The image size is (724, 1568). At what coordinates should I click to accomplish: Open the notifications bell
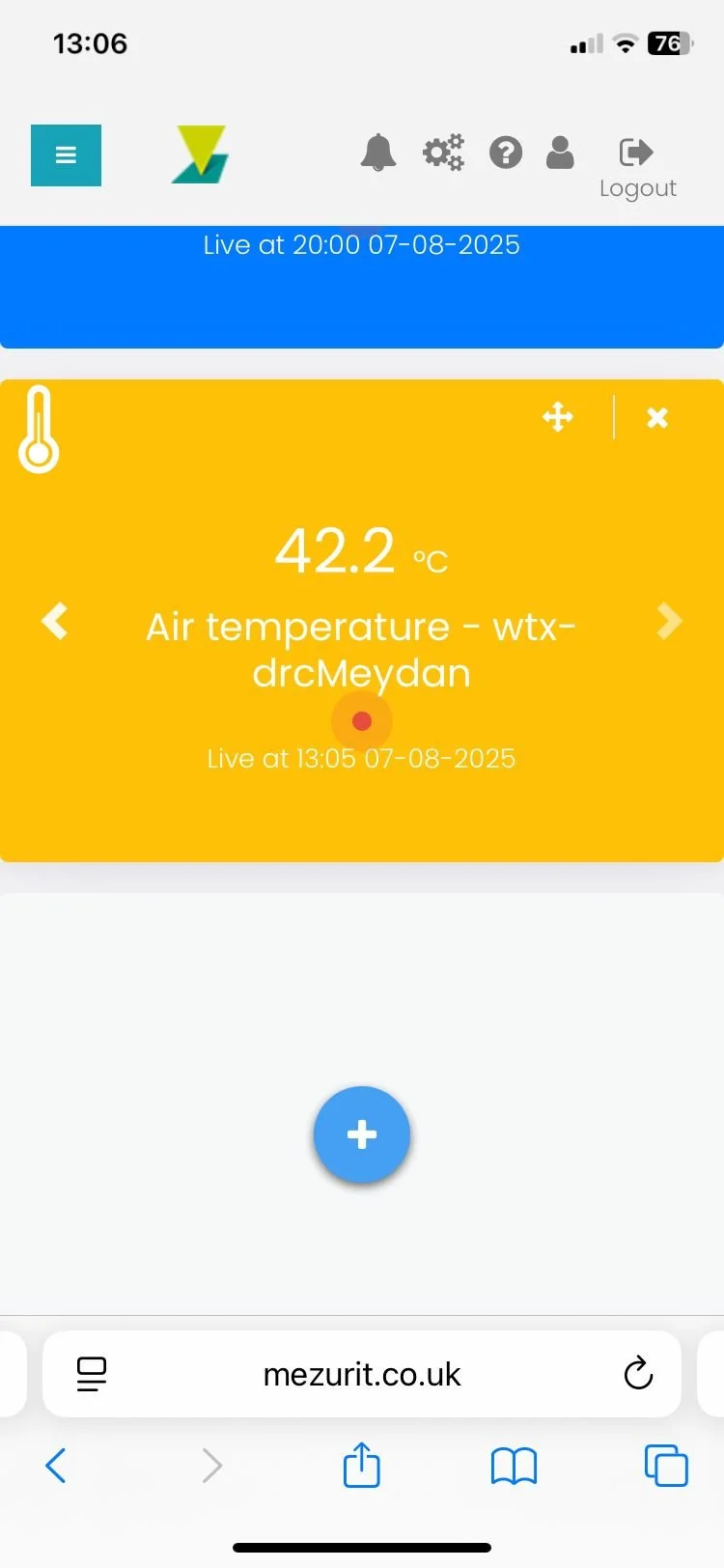tap(378, 153)
